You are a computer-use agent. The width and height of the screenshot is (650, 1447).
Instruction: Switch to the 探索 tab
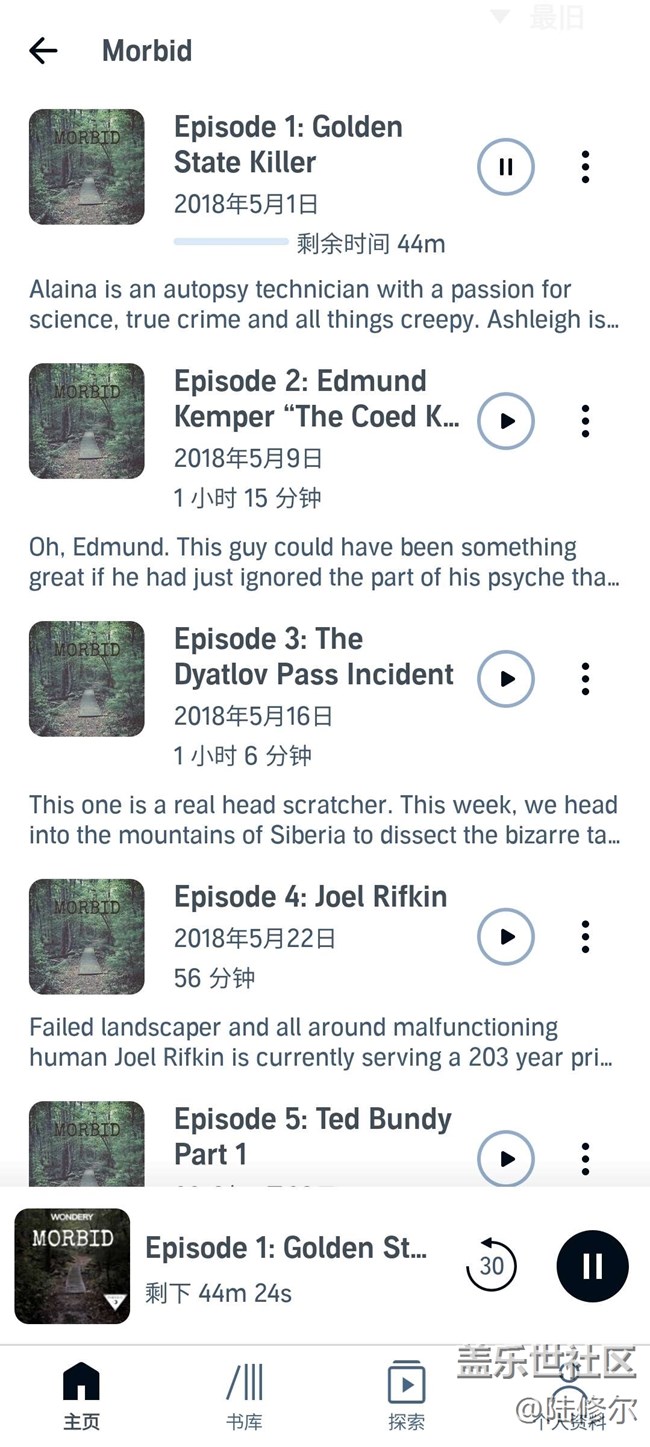click(x=406, y=1396)
